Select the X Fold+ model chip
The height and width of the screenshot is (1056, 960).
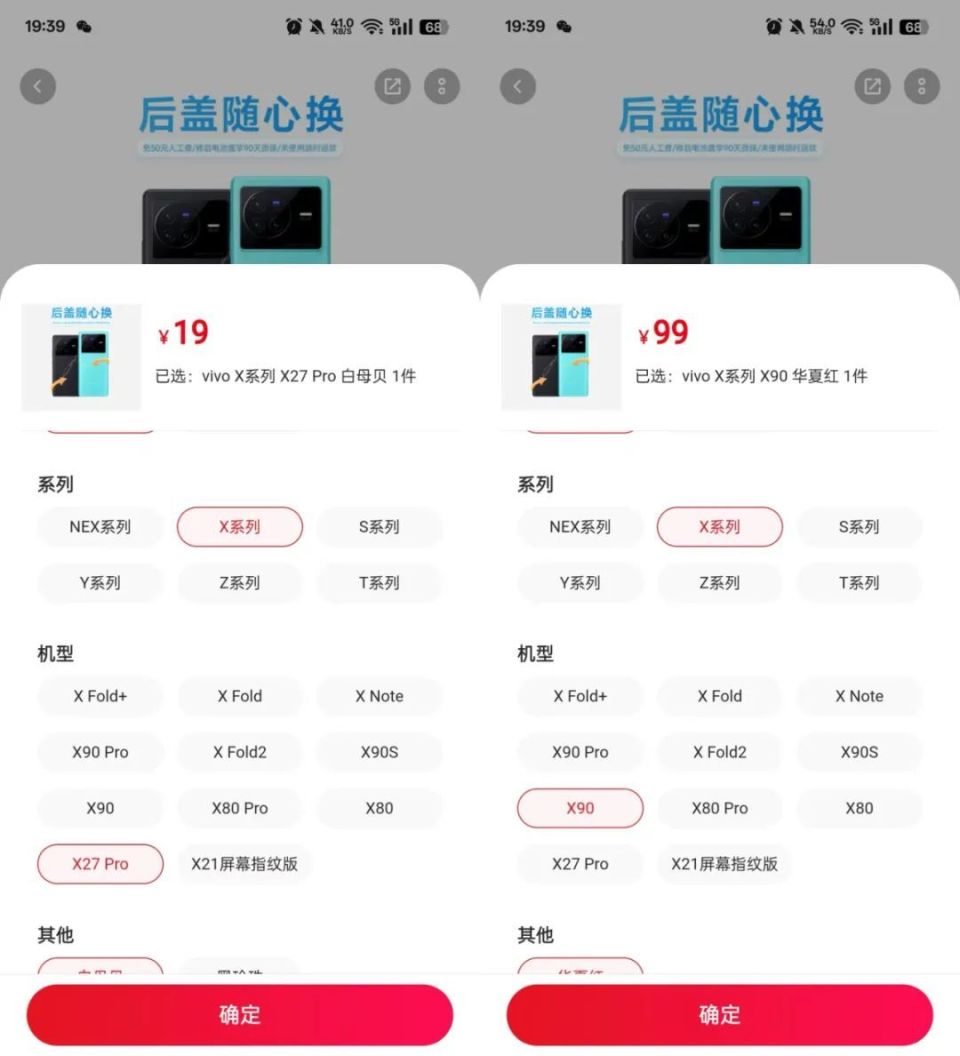point(100,696)
